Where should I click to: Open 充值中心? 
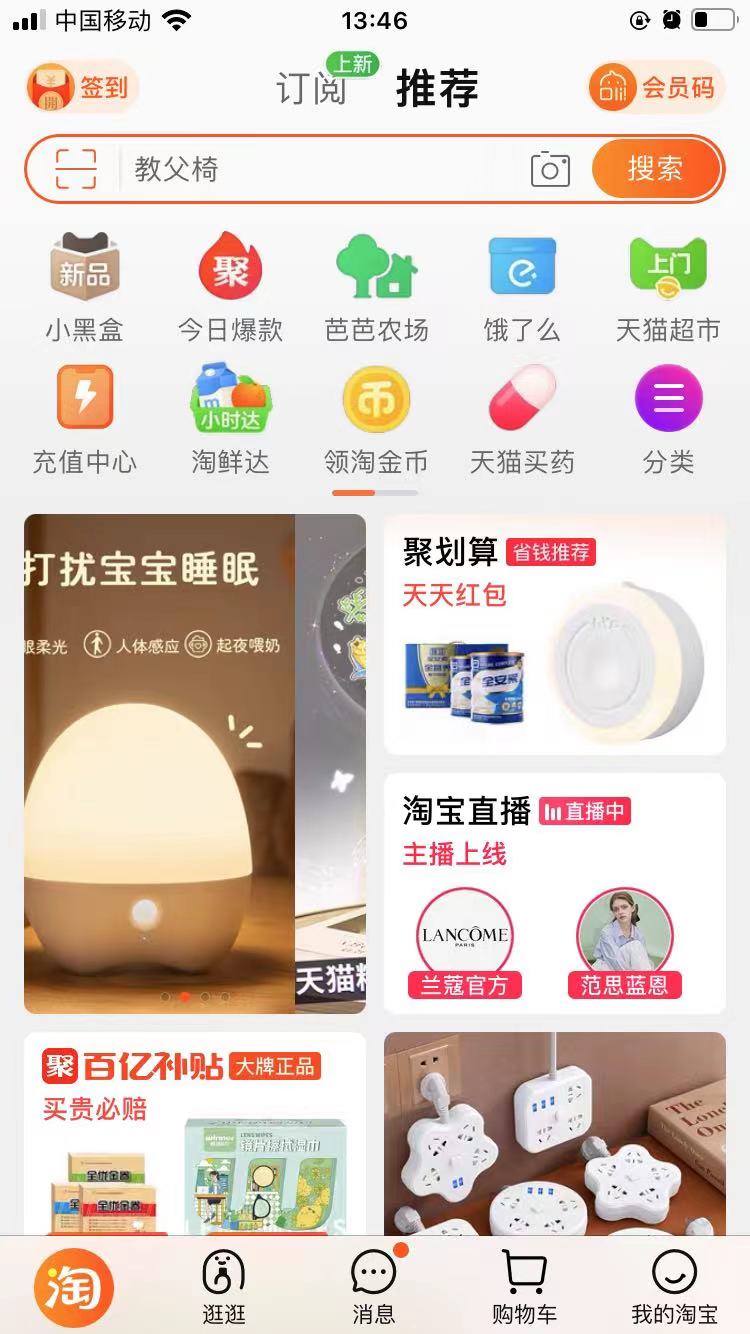84,420
